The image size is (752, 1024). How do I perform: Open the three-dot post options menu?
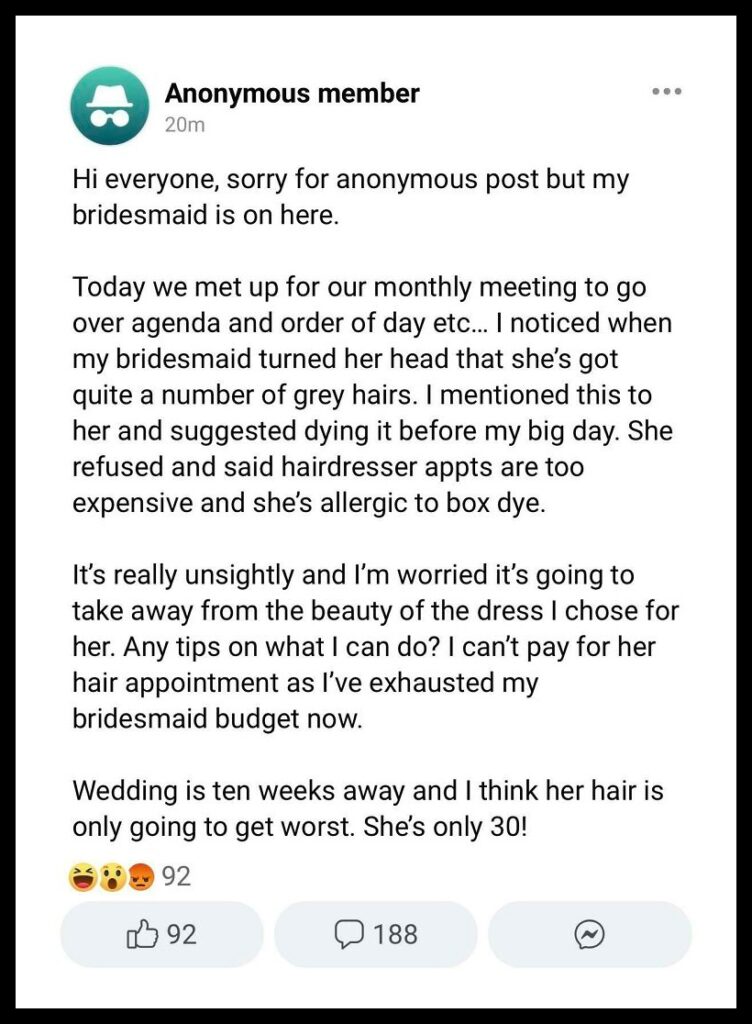tap(666, 92)
